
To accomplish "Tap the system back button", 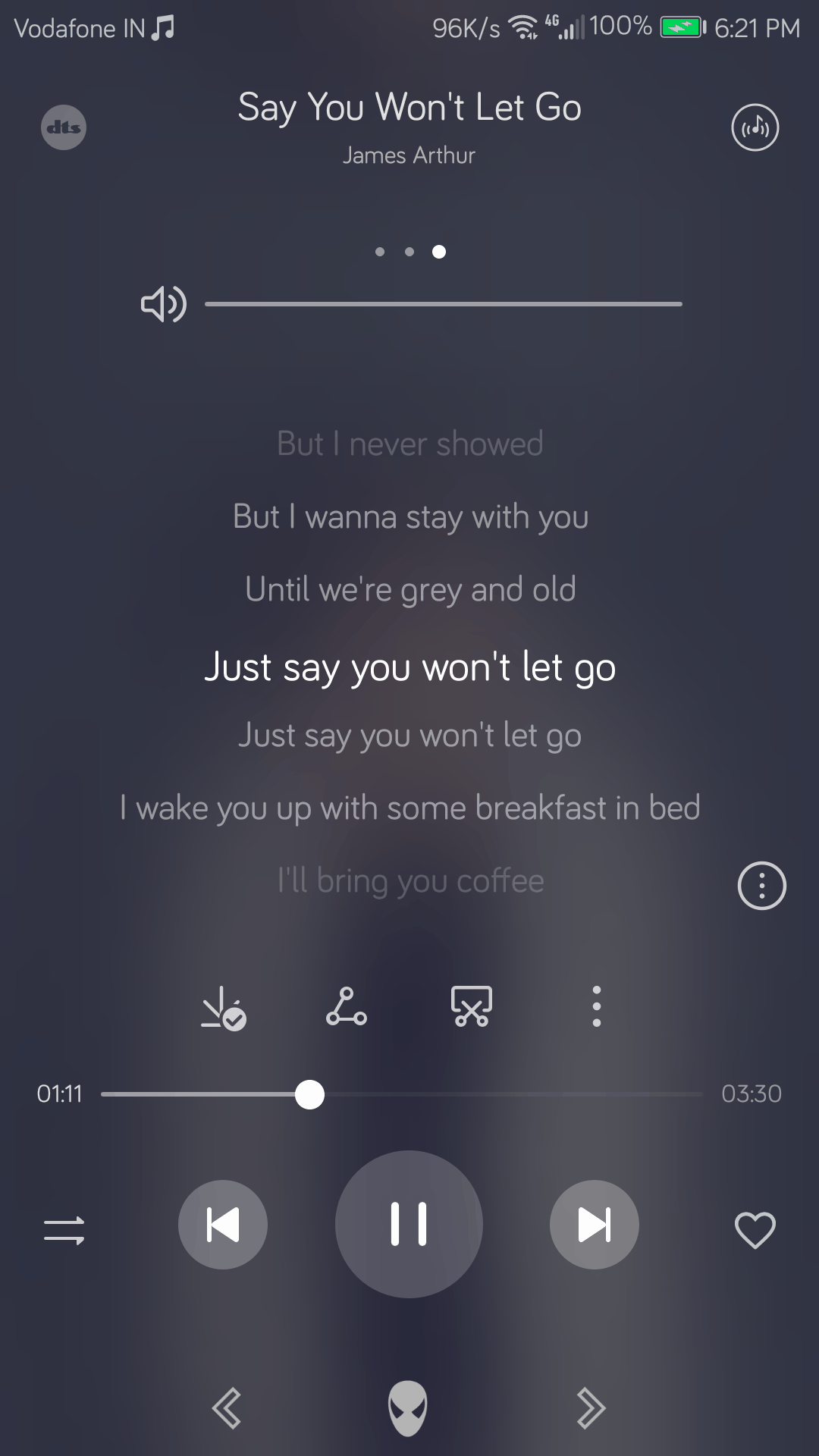I will tap(227, 1408).
